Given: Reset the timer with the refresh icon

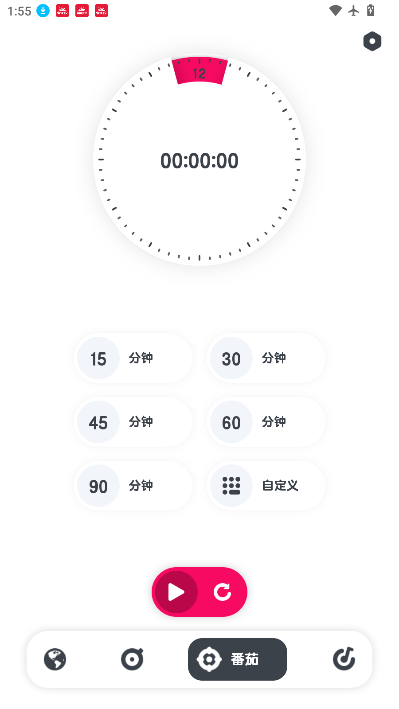Looking at the screenshot, I should pos(222,592).
